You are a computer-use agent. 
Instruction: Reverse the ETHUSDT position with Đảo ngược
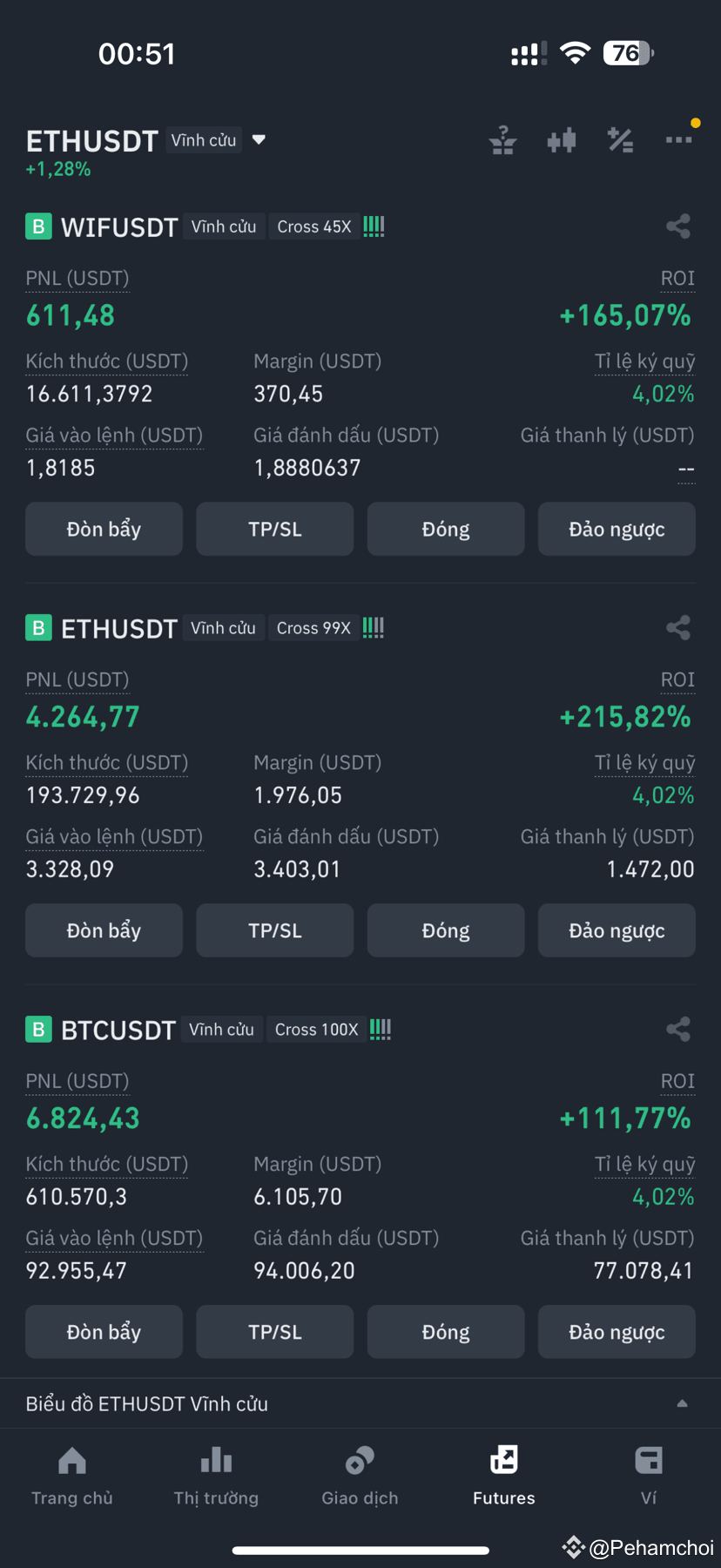pos(617,929)
